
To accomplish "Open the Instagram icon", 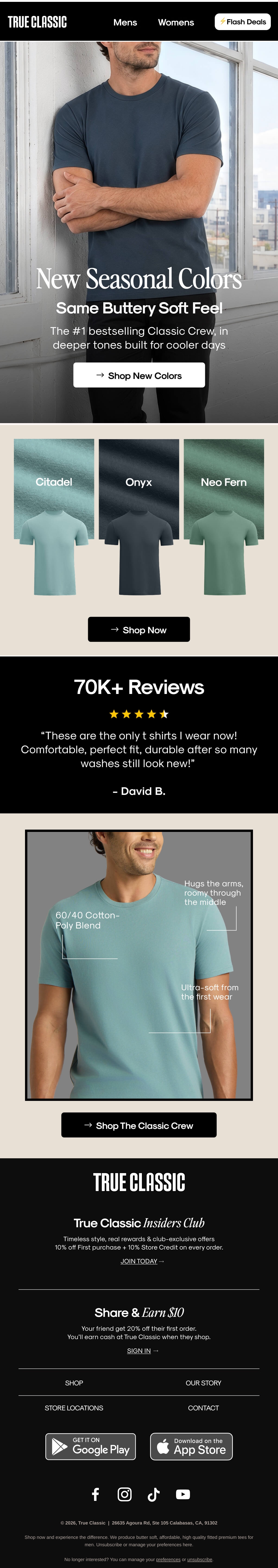I will tap(124, 1494).
